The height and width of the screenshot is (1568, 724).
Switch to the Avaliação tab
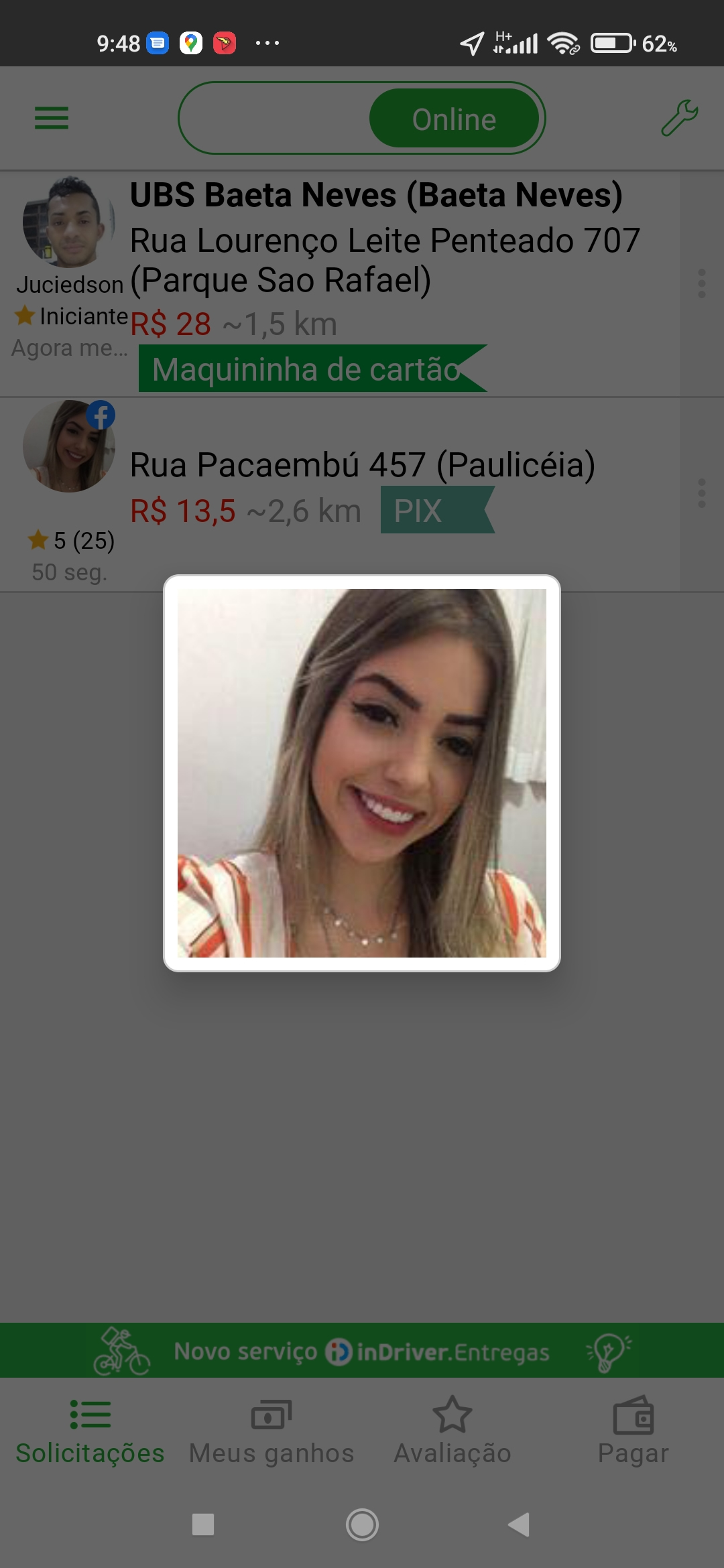452,1432
